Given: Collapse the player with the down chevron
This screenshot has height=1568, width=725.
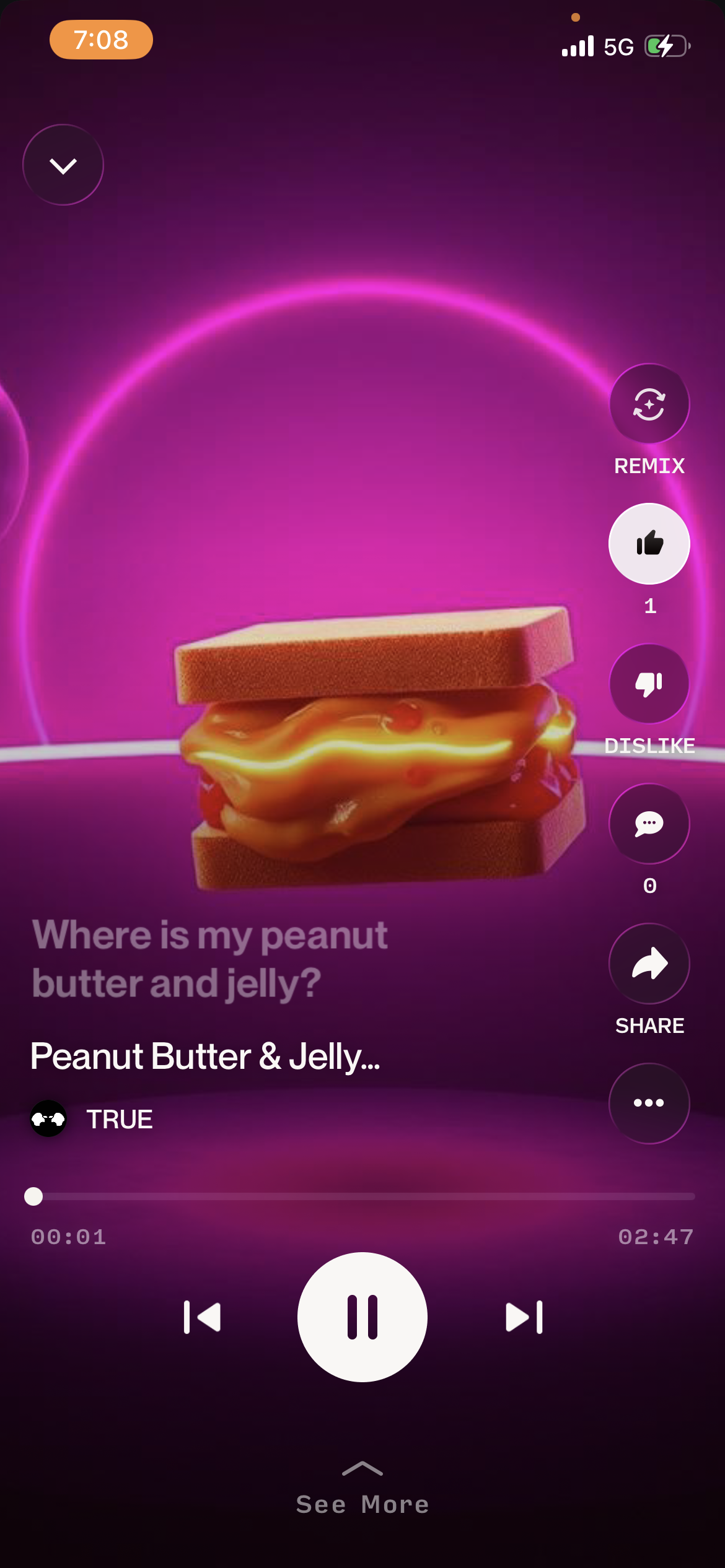Looking at the screenshot, I should coord(63,164).
